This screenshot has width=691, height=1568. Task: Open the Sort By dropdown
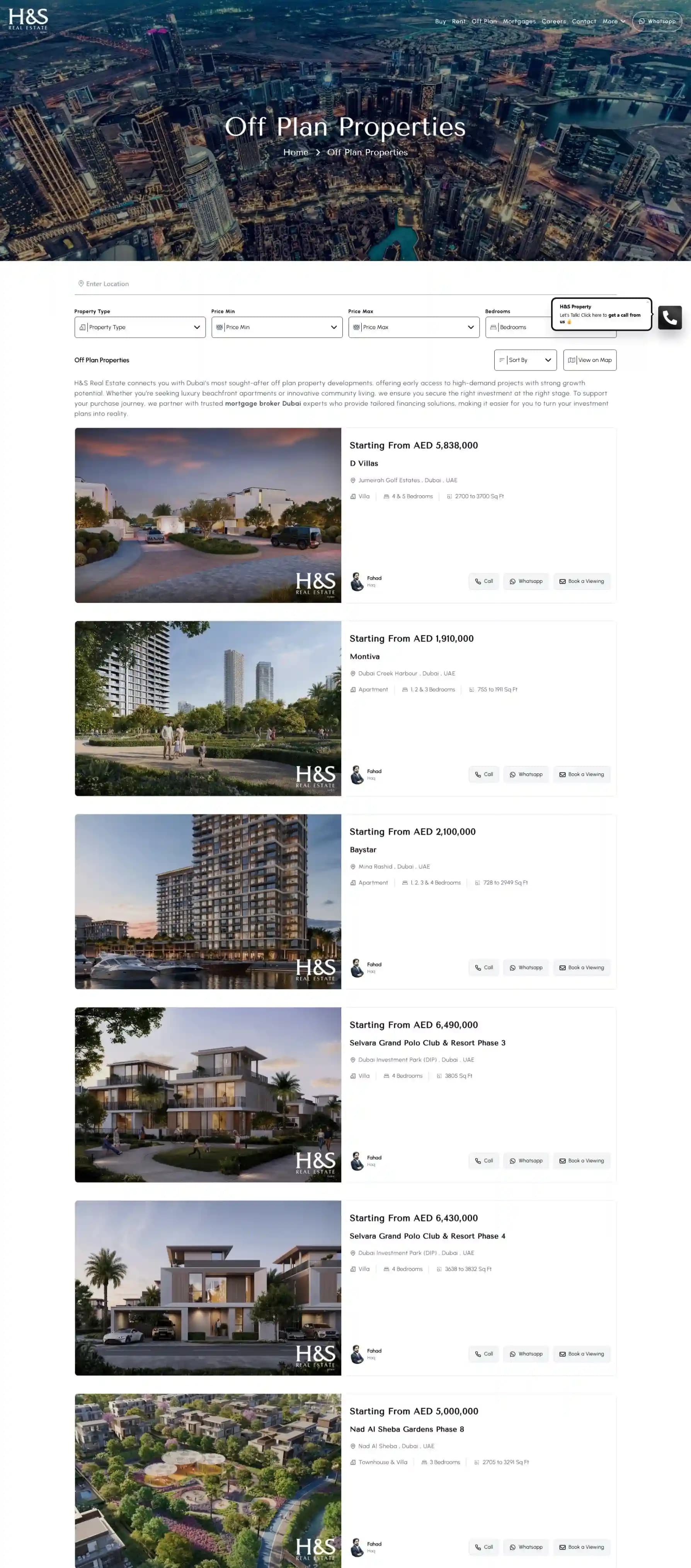[x=525, y=360]
